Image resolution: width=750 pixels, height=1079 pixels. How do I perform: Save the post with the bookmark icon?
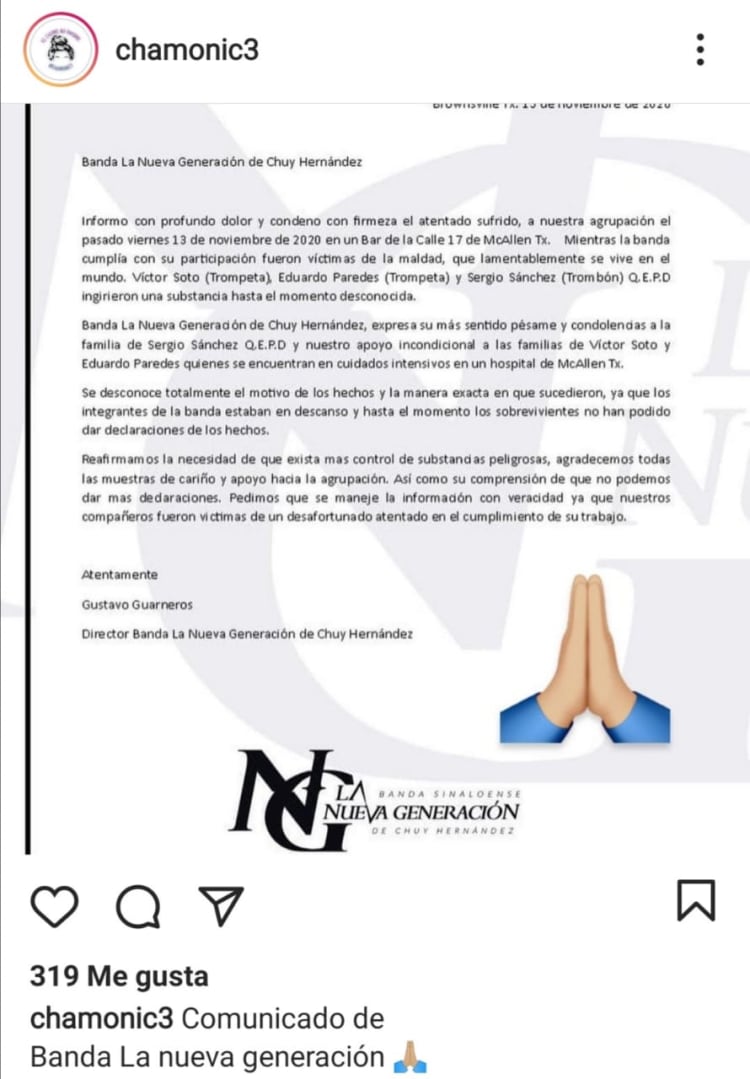[696, 900]
